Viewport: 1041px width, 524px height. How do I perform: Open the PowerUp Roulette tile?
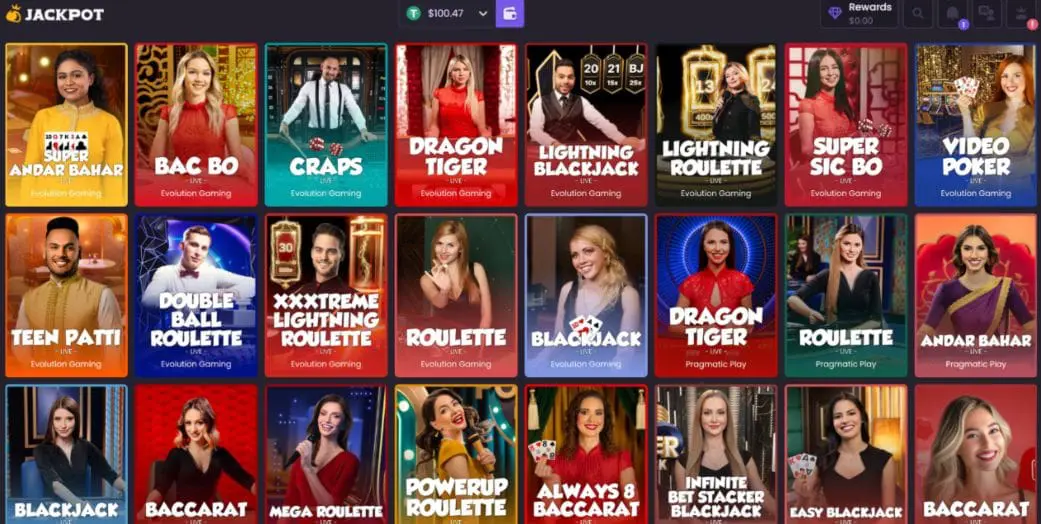456,455
